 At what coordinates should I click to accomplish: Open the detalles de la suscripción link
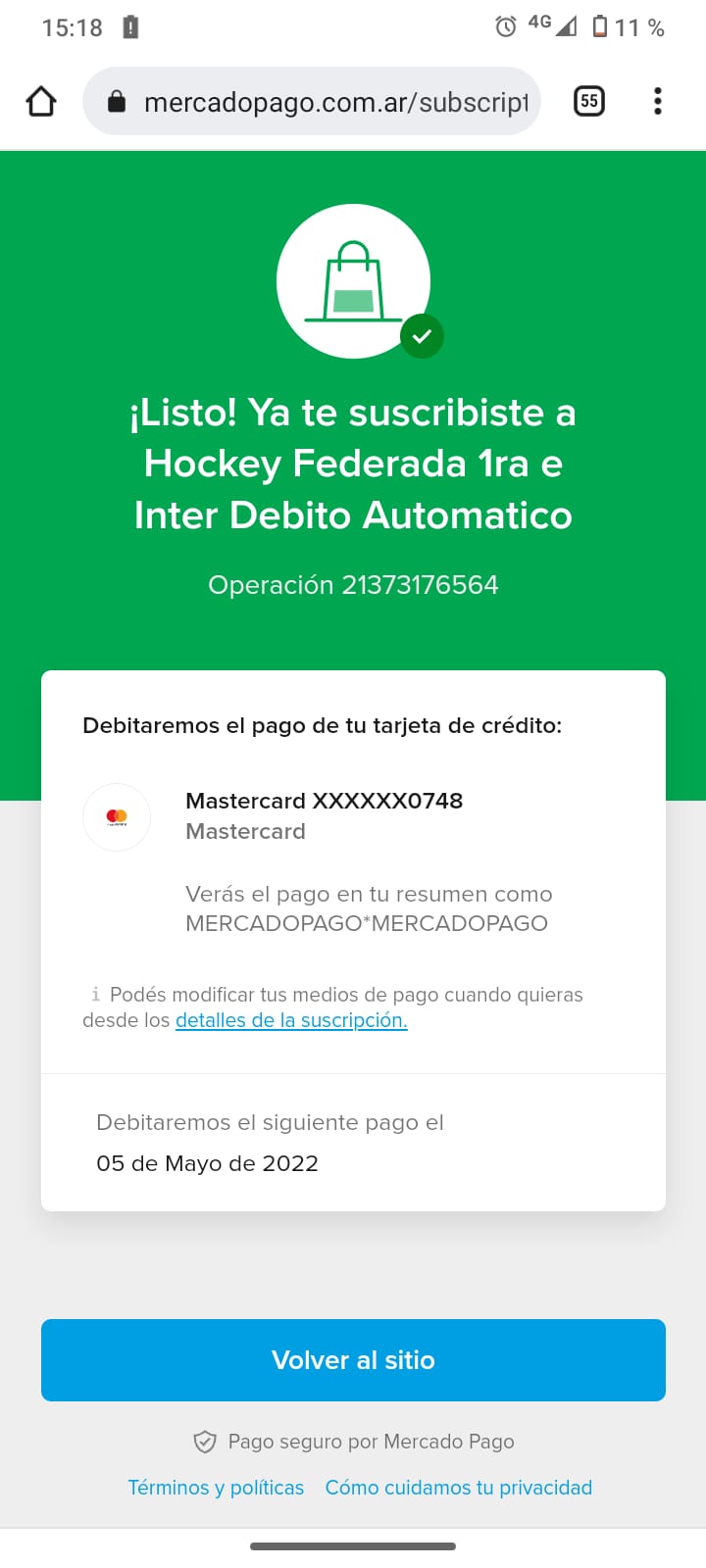pyautogui.click(x=291, y=1020)
